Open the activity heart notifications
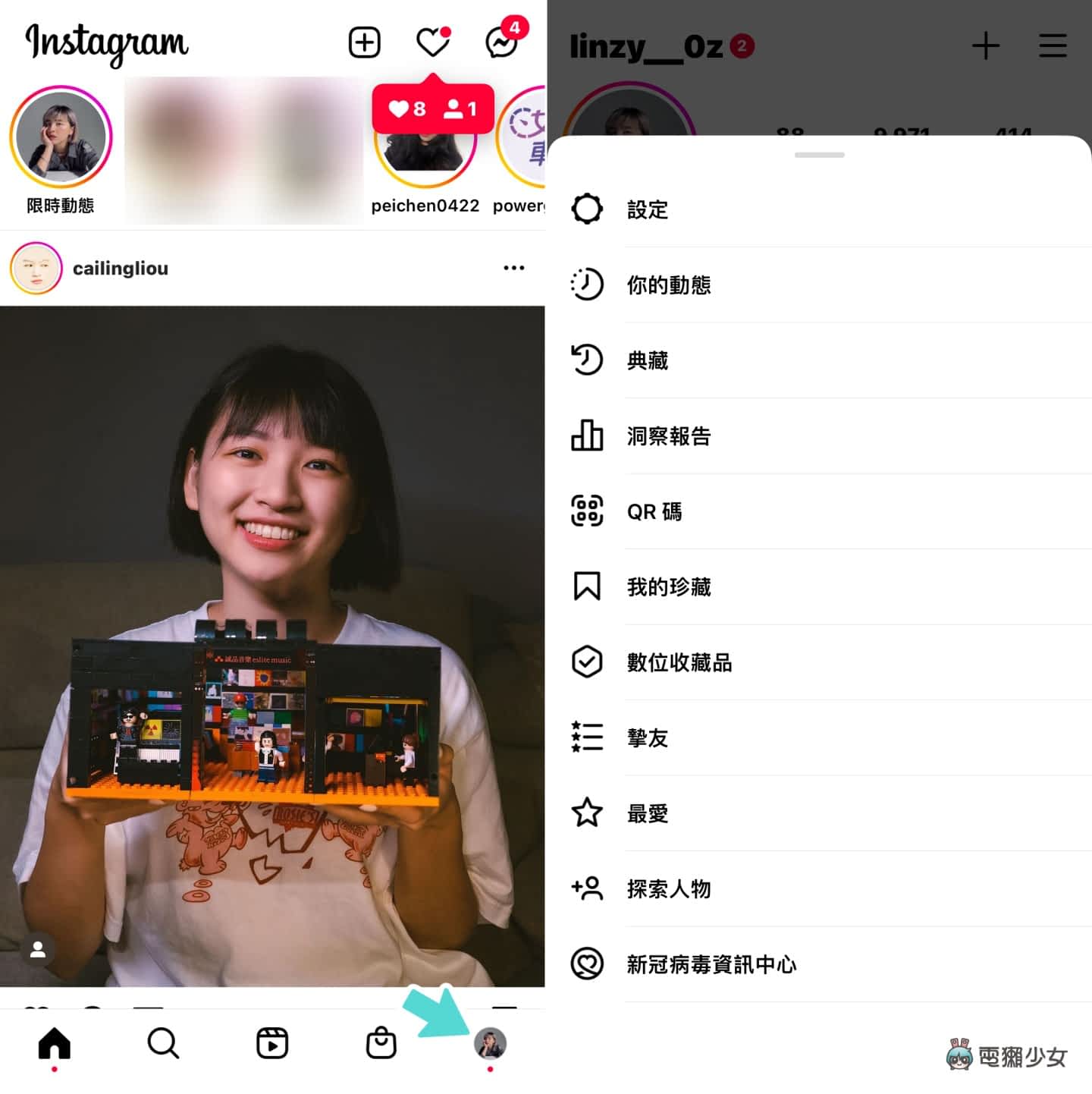 [433, 42]
